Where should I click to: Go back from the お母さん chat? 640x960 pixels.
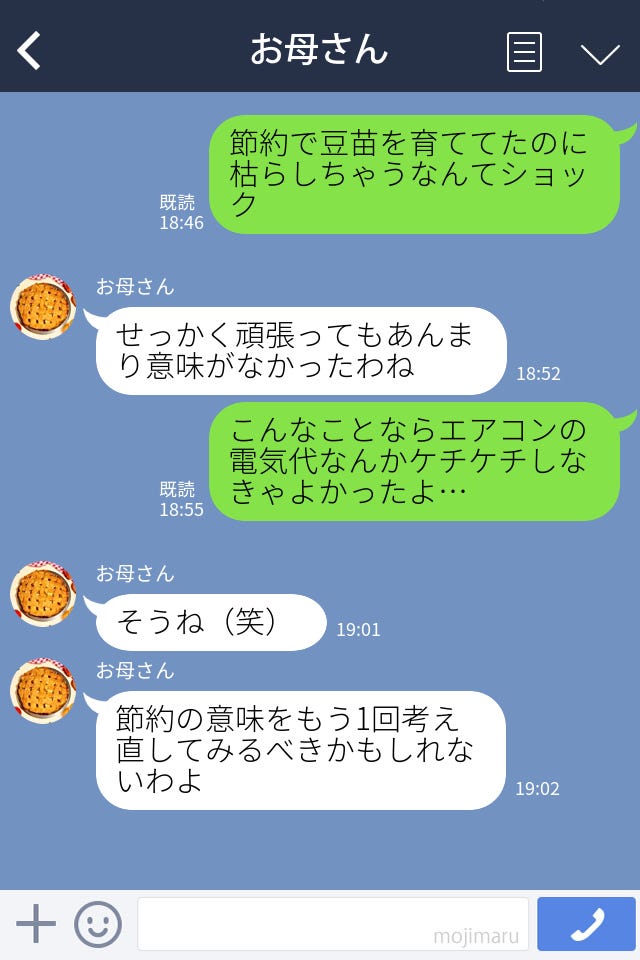[x=30, y=50]
